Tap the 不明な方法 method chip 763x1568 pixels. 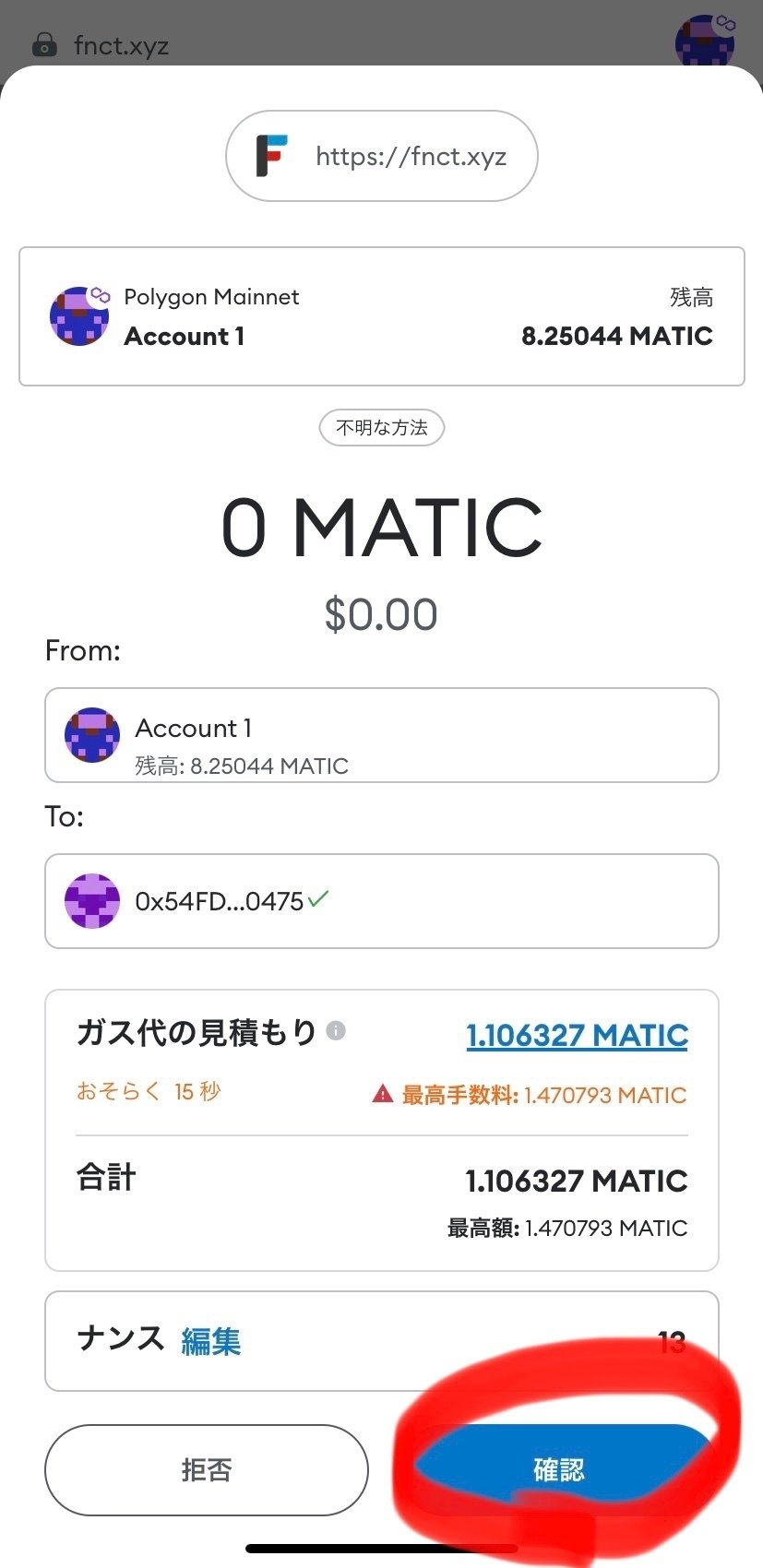coord(382,428)
